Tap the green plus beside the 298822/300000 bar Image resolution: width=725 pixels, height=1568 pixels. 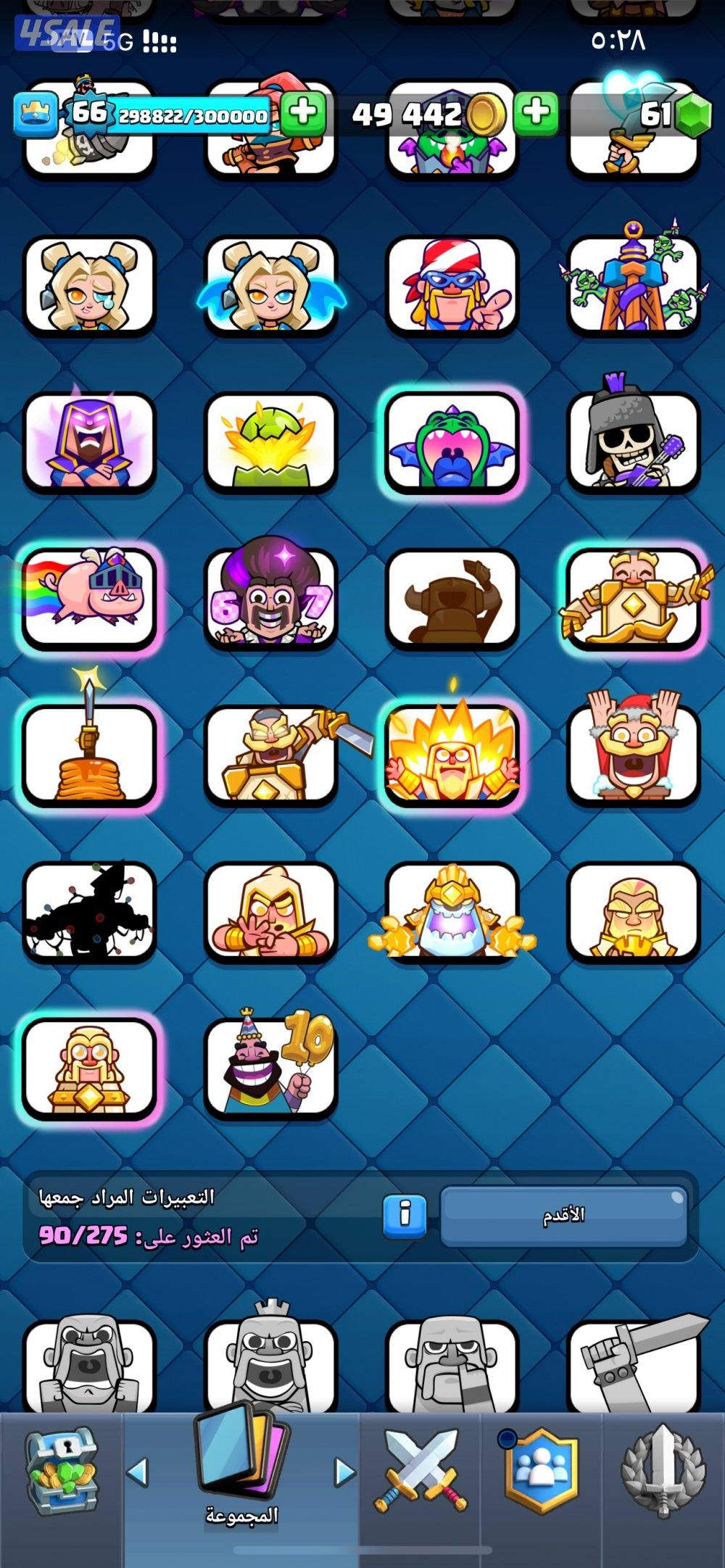coord(302,113)
